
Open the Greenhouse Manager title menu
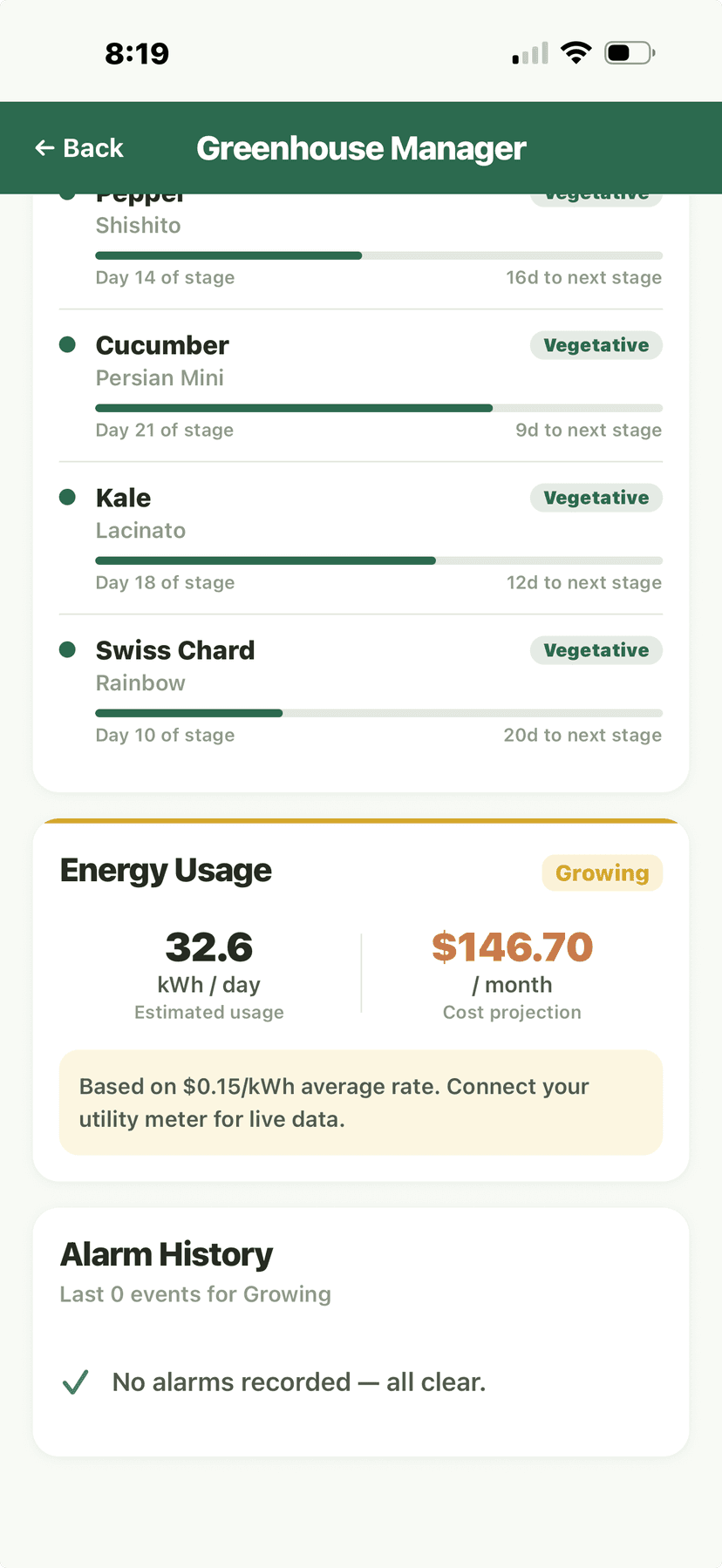[x=361, y=148]
